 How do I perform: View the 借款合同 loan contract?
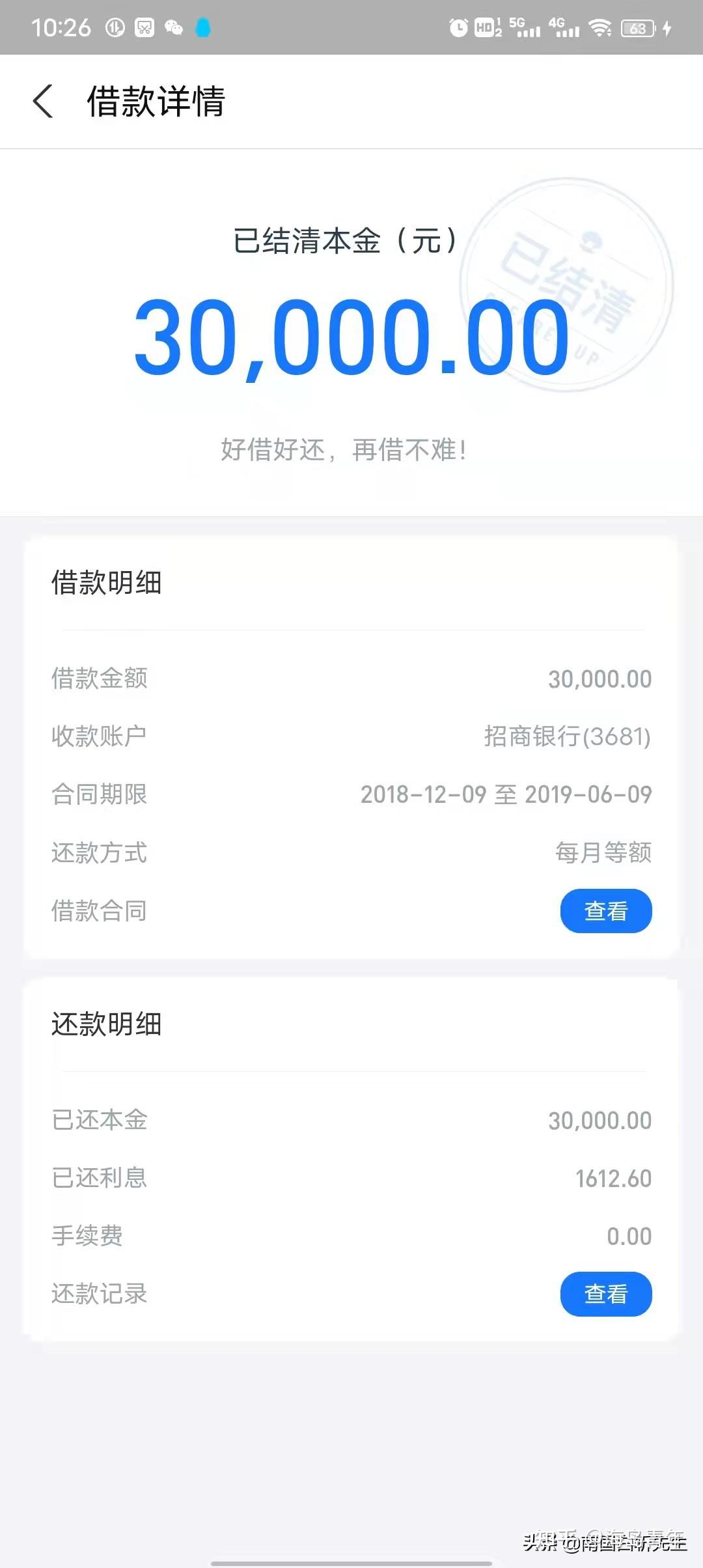coord(605,910)
